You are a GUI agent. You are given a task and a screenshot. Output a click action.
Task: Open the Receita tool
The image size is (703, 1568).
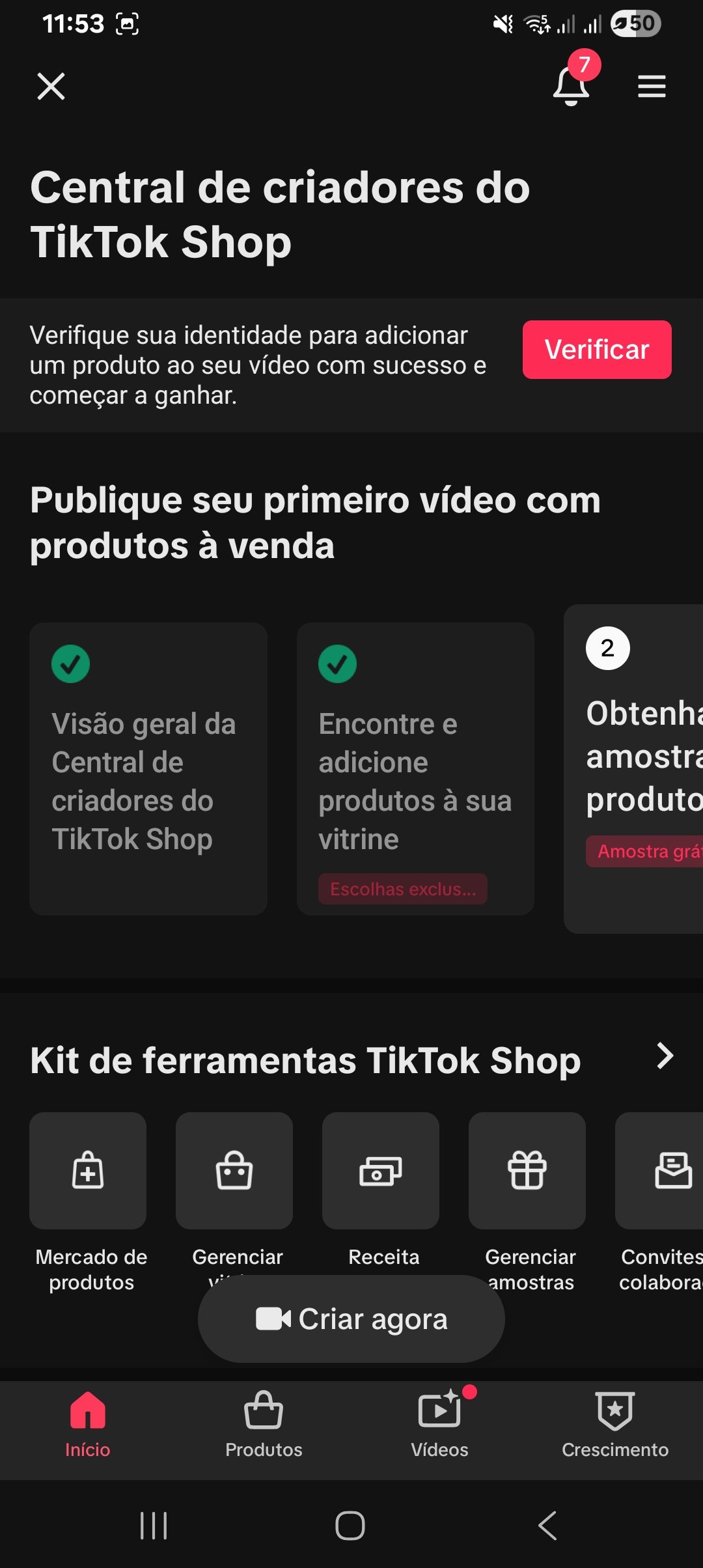tap(381, 1171)
